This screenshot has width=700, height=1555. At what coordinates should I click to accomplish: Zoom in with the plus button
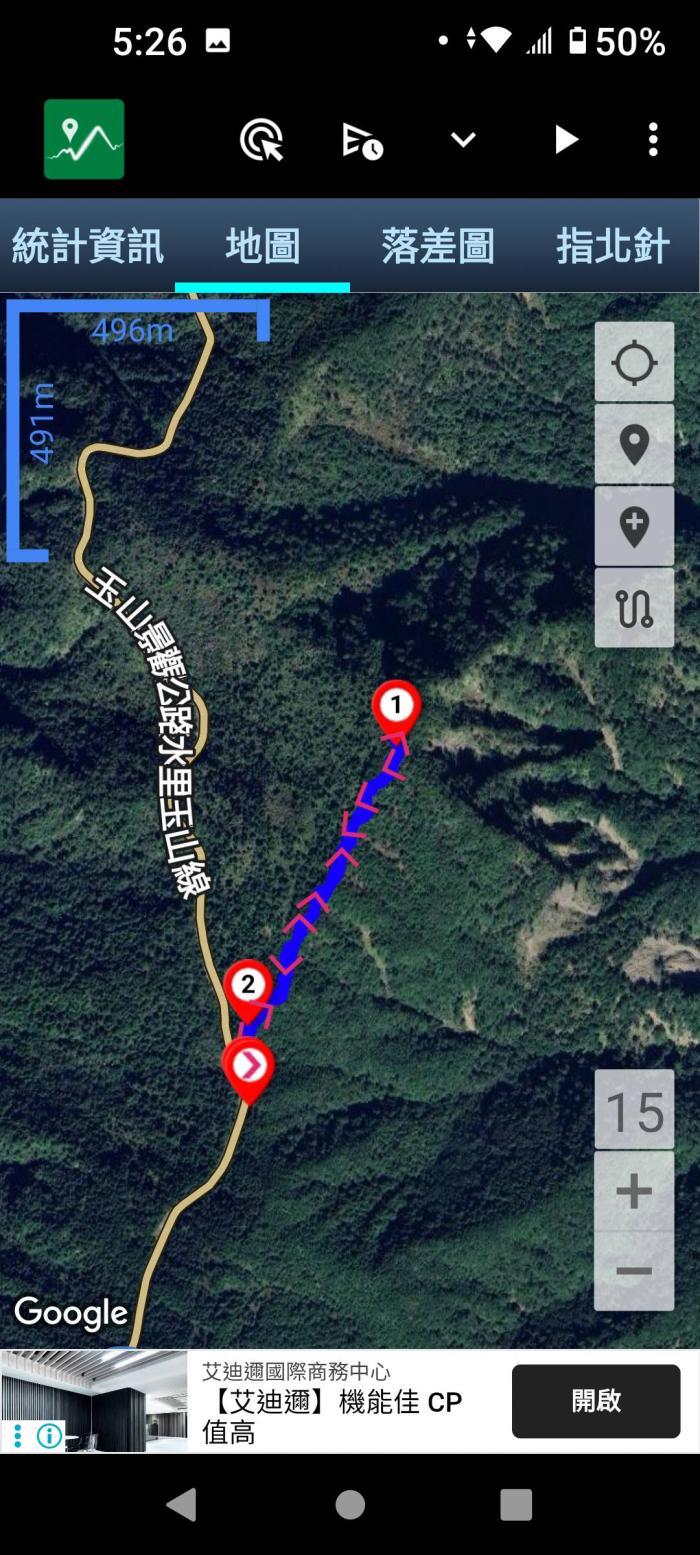[634, 1191]
